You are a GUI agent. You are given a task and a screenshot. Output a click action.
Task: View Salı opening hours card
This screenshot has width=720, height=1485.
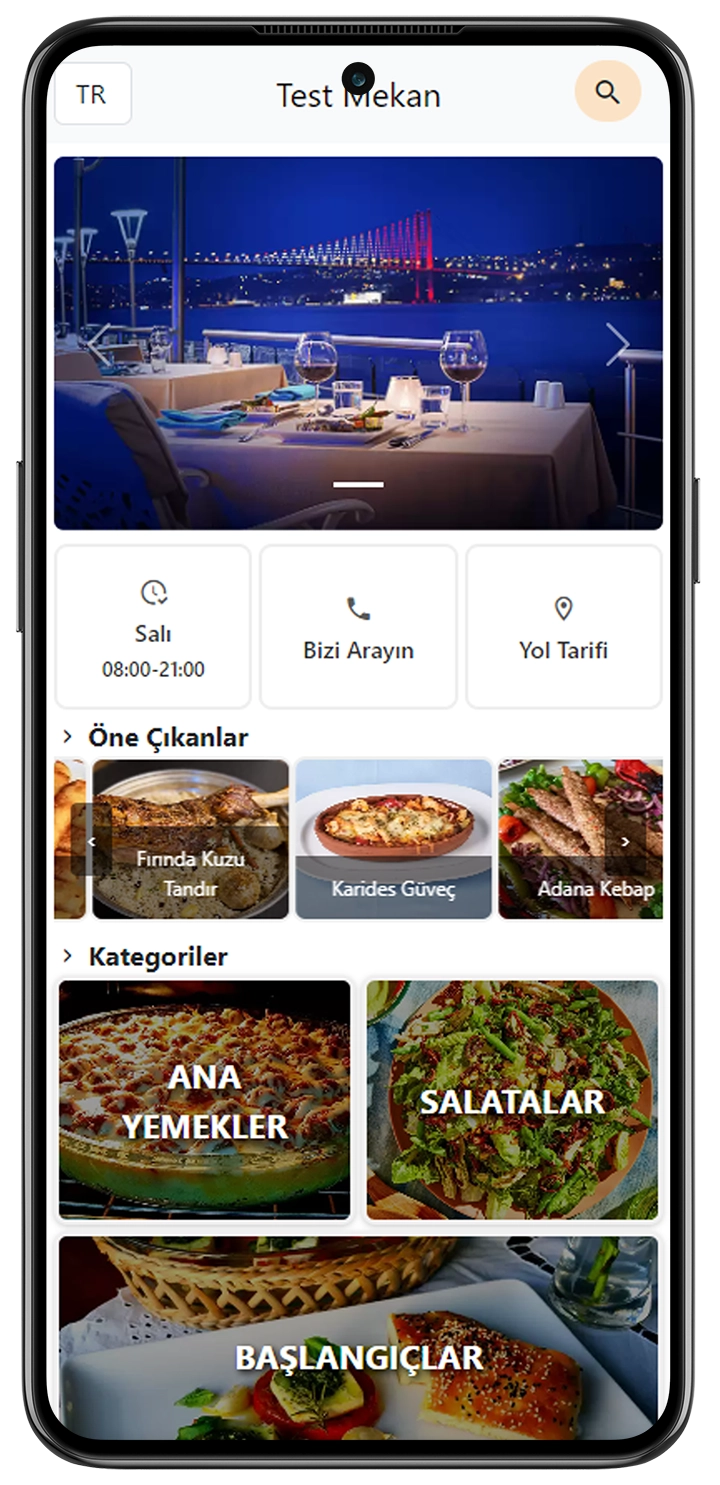coord(154,627)
